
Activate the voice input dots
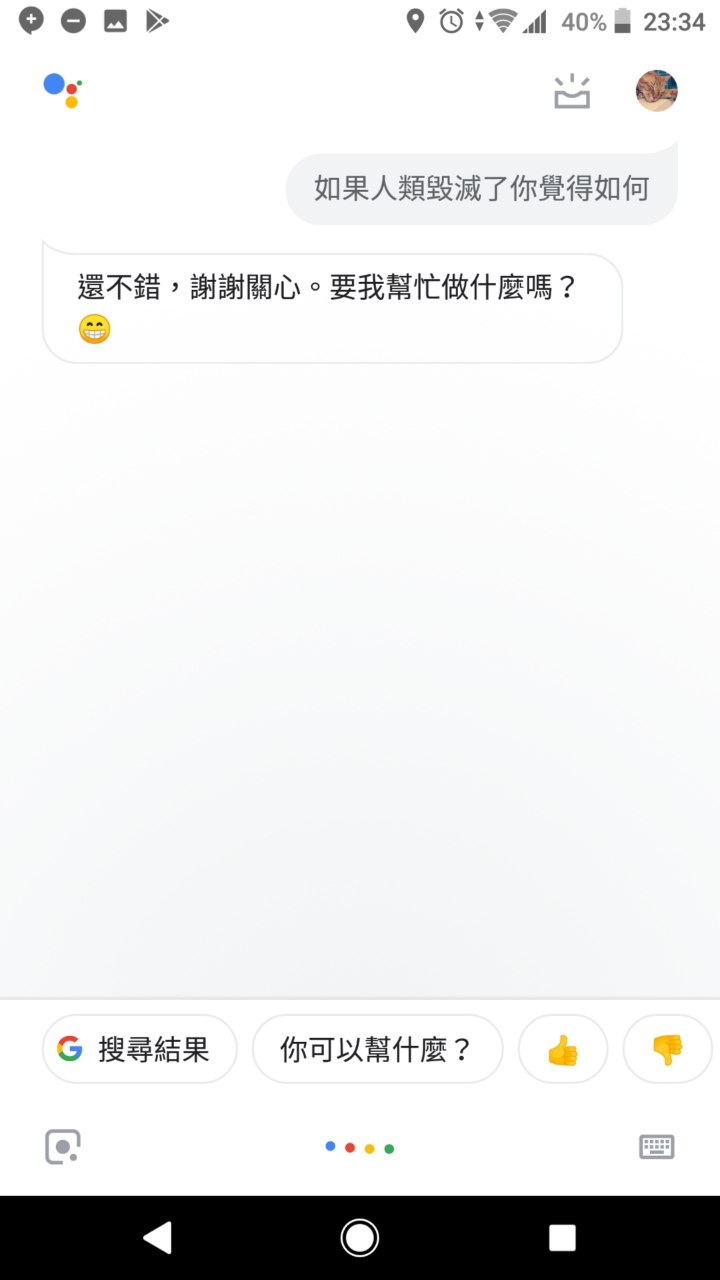[360, 1148]
